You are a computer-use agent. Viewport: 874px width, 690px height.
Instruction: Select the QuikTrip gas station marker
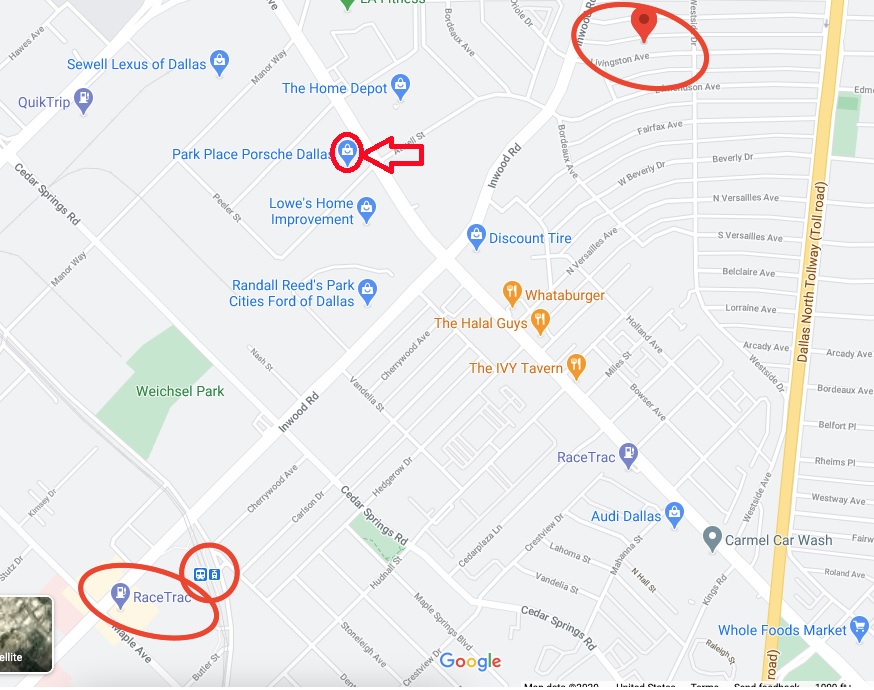pyautogui.click(x=84, y=101)
